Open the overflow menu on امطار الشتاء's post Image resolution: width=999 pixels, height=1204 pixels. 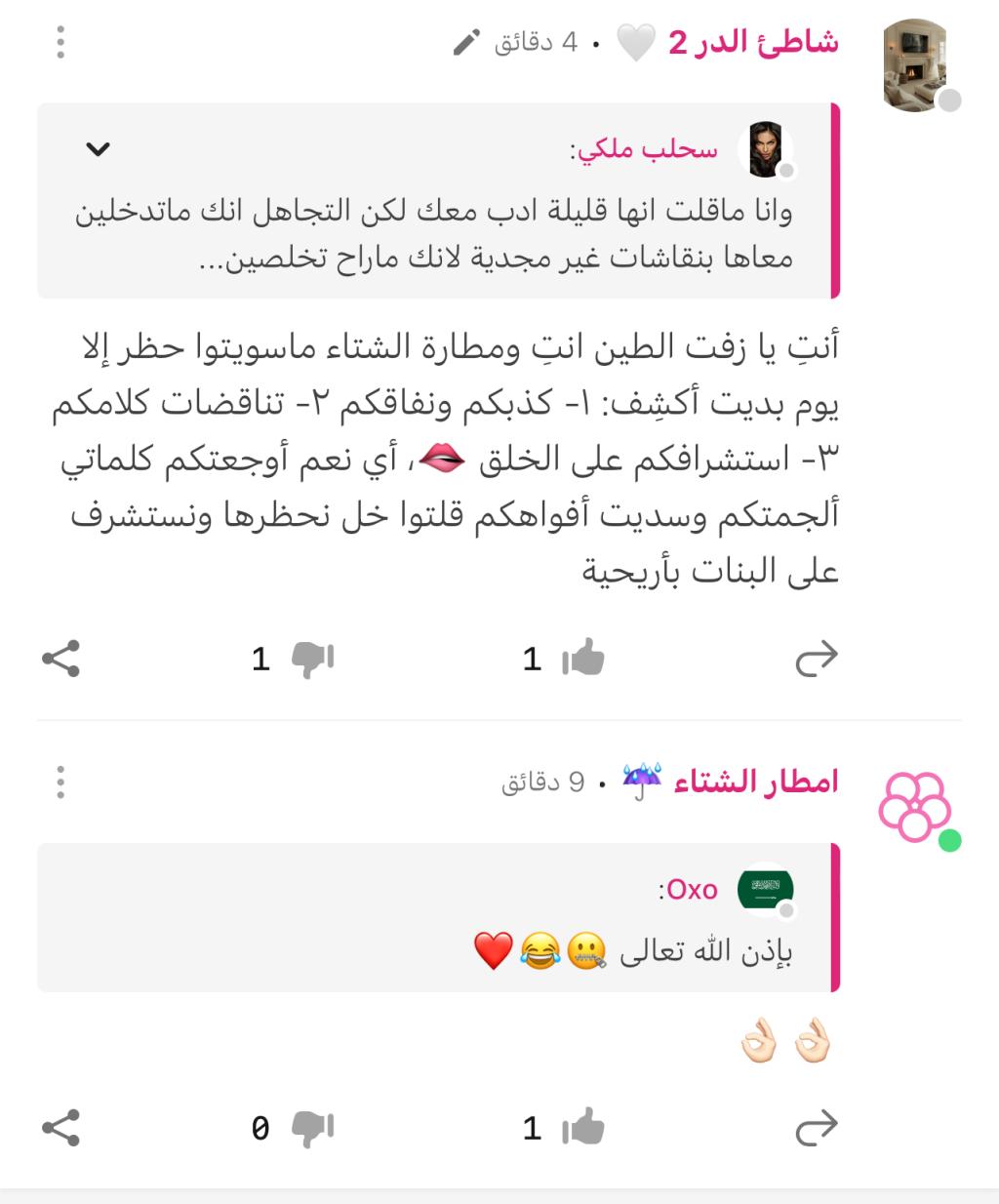[x=60, y=782]
